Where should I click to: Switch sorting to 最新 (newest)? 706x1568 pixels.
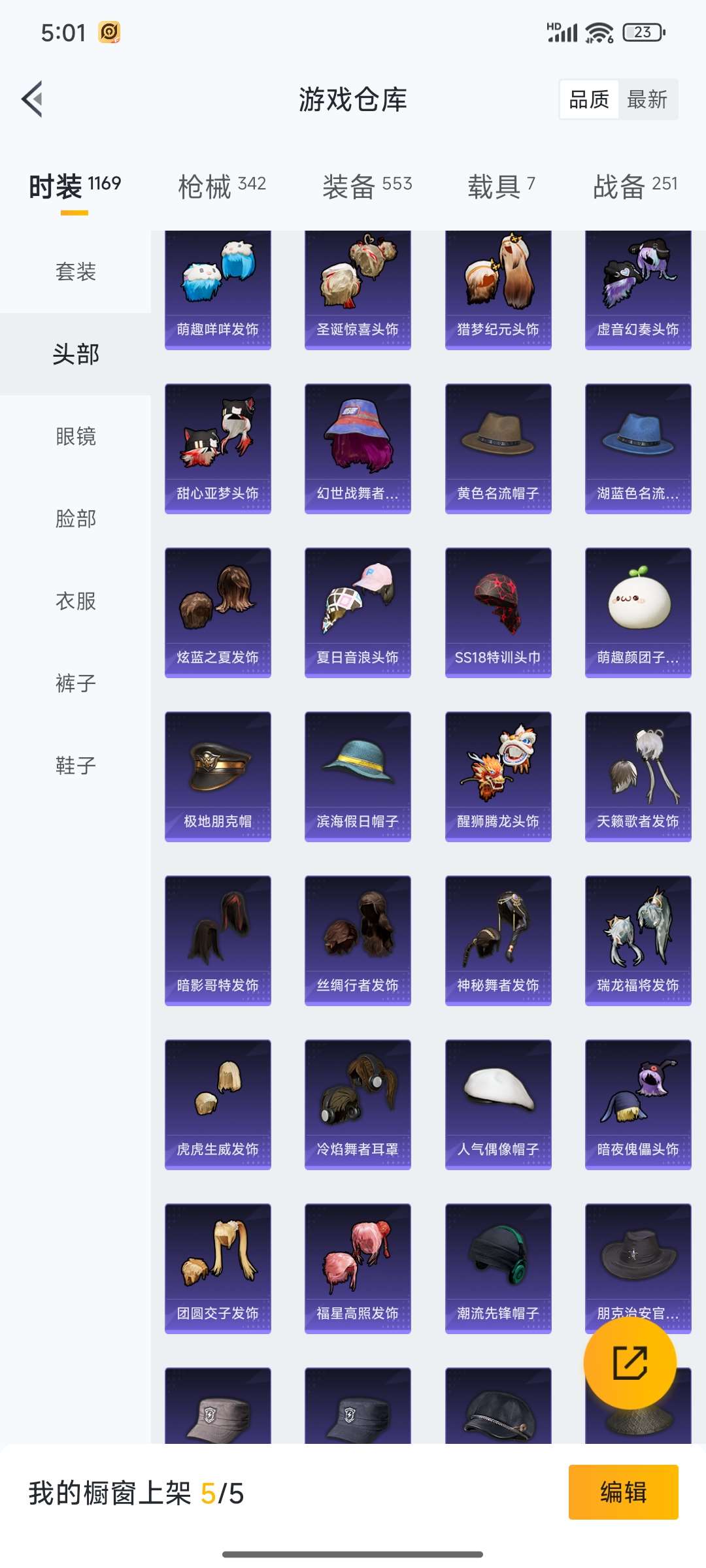(647, 99)
